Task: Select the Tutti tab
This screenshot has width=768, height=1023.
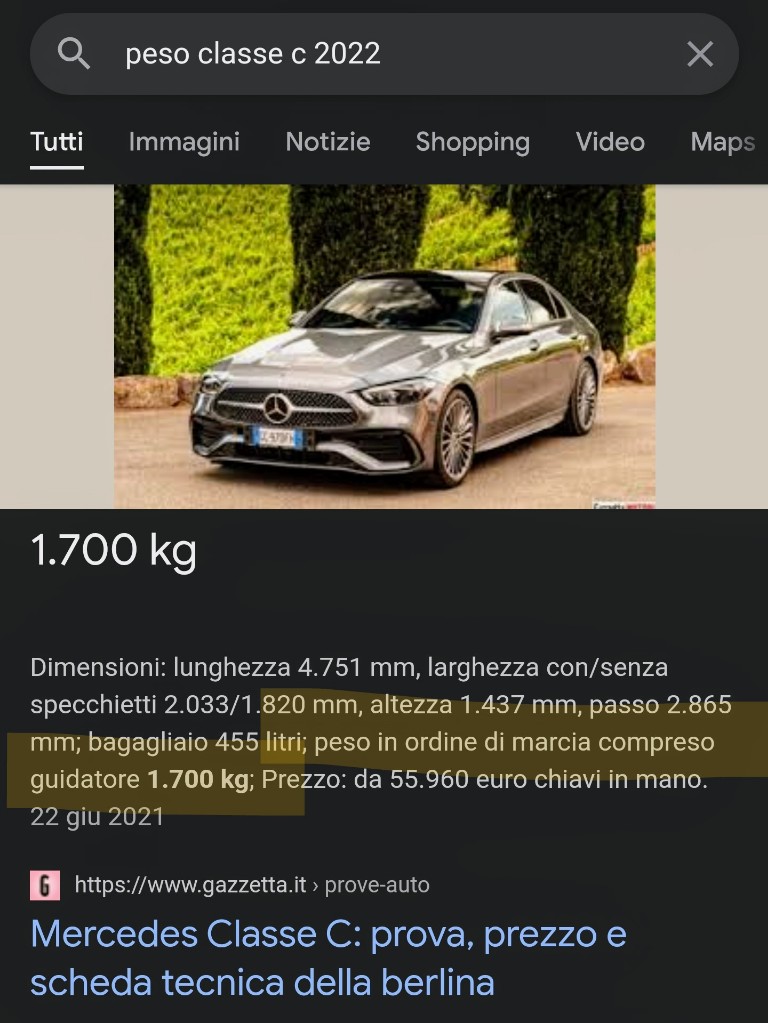Action: coord(57,142)
